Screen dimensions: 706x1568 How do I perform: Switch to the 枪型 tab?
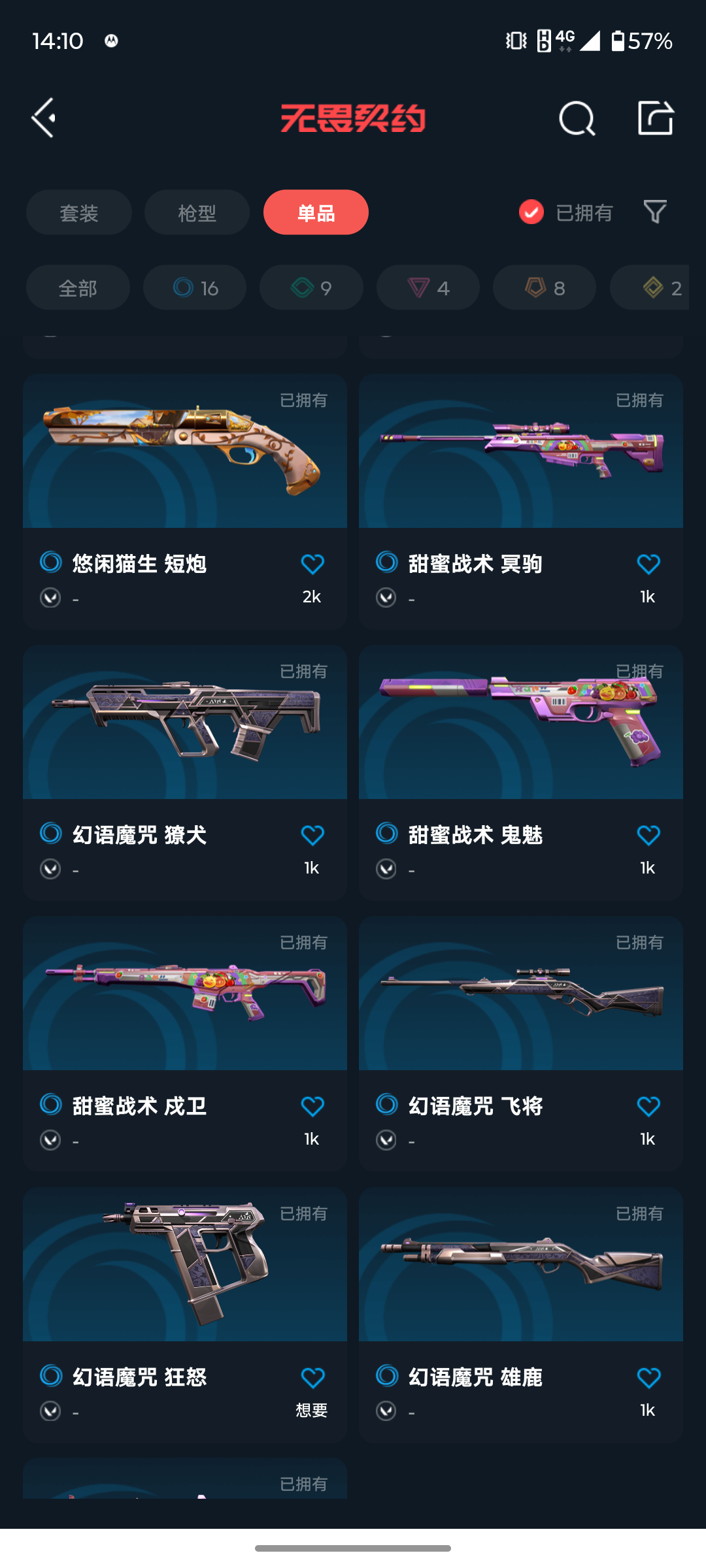tap(197, 212)
